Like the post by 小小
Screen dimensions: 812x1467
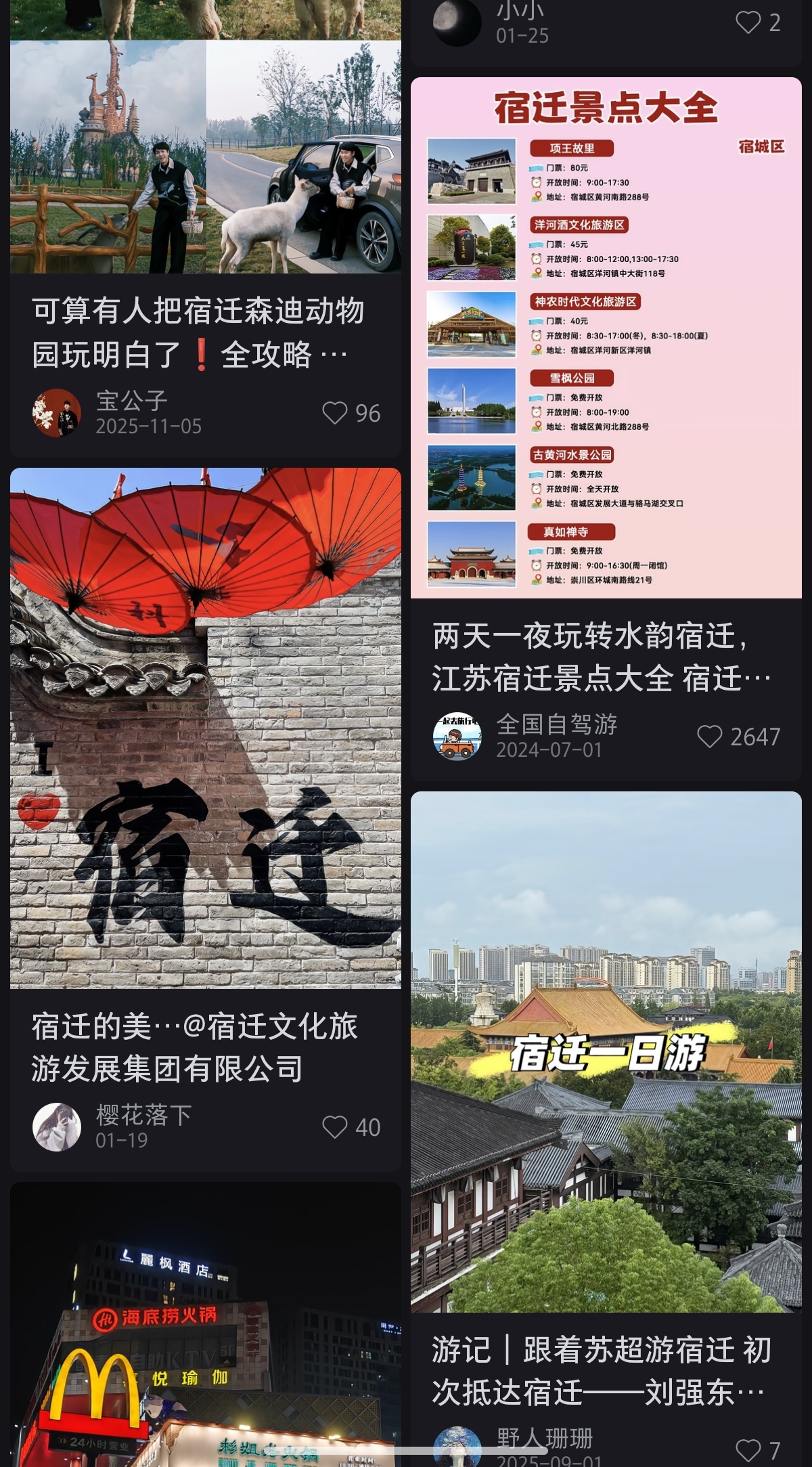click(747, 24)
